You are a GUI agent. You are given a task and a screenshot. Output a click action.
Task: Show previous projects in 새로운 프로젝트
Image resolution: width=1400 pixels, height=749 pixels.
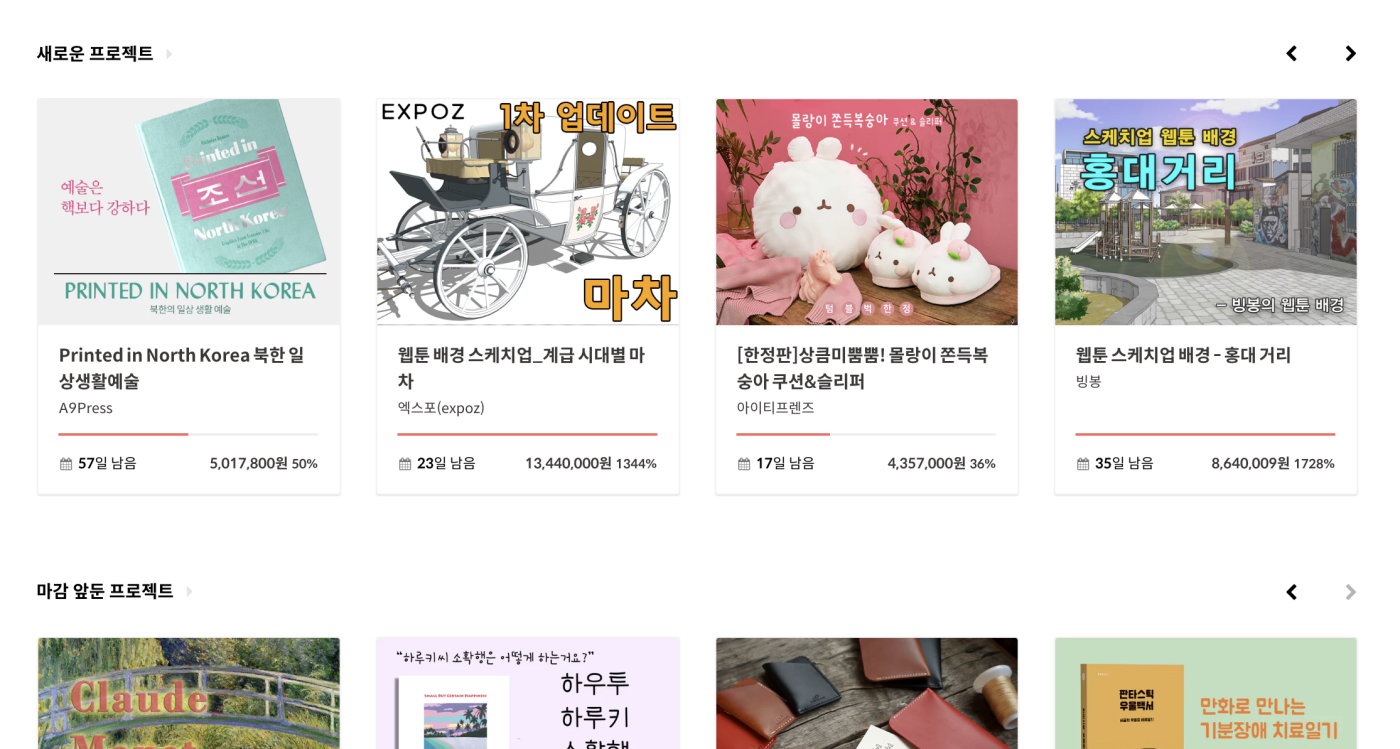1291,54
